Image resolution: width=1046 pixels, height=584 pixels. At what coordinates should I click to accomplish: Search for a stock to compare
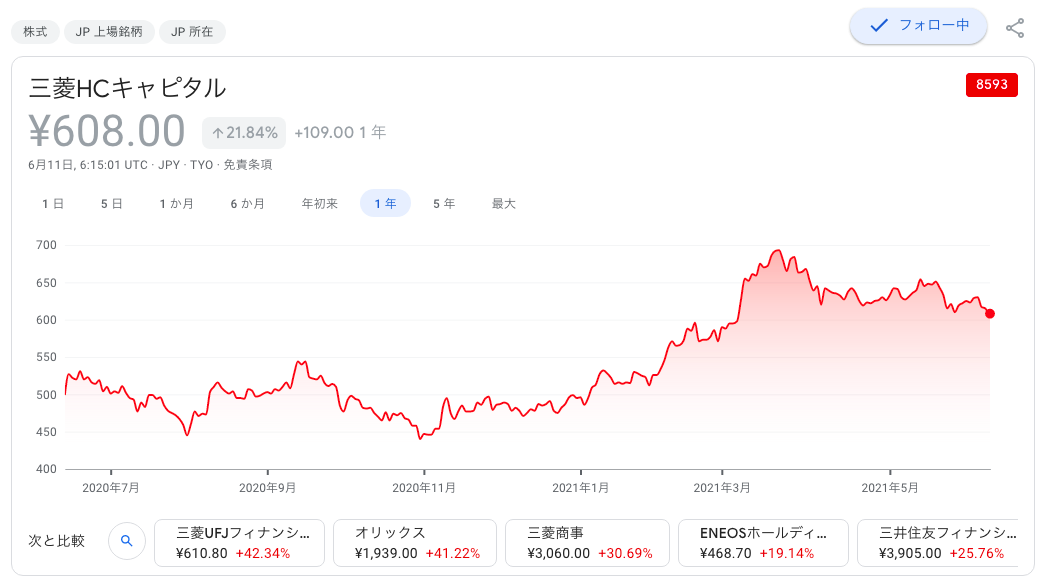click(126, 541)
